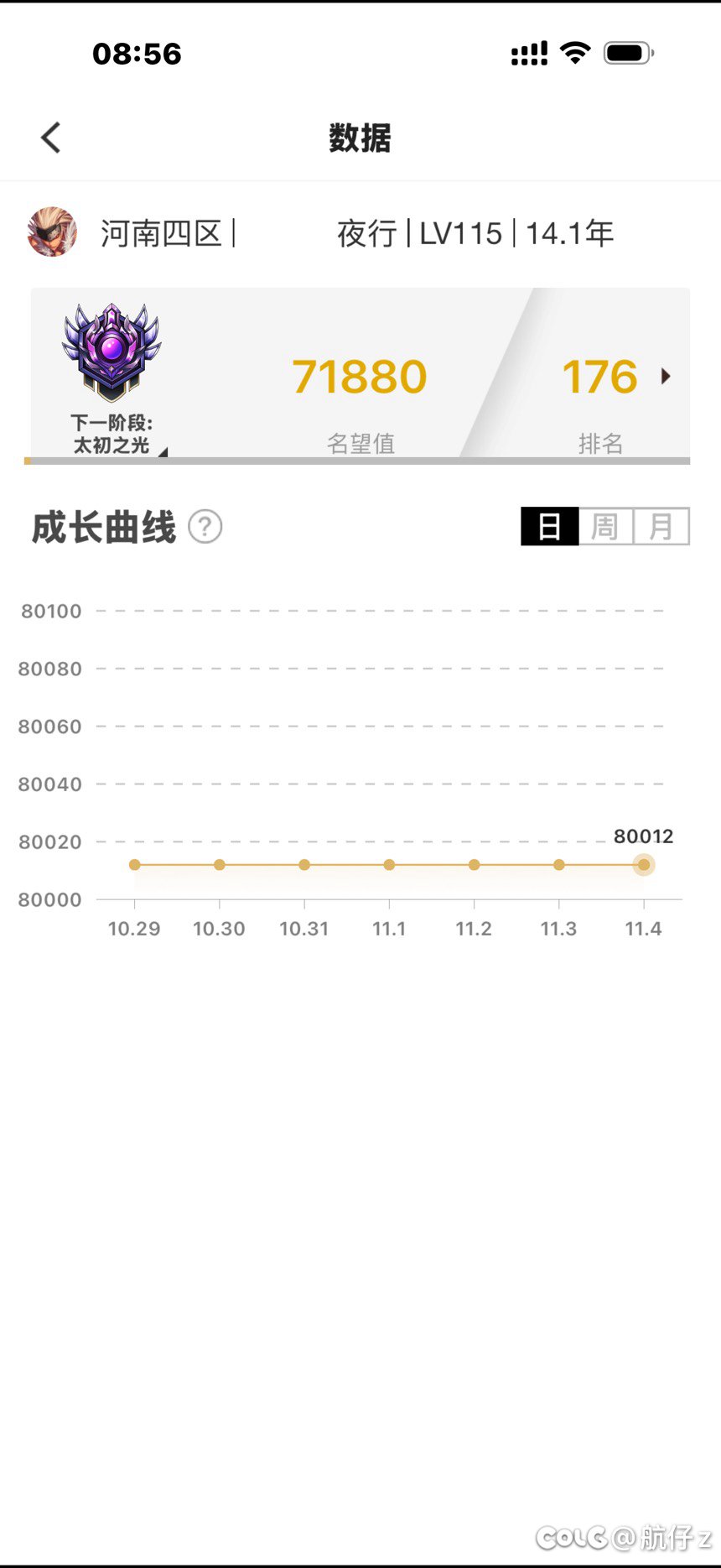721x1568 pixels.
Task: Expand the 下一阶段 太初之光 rank badge
Action: [112, 379]
